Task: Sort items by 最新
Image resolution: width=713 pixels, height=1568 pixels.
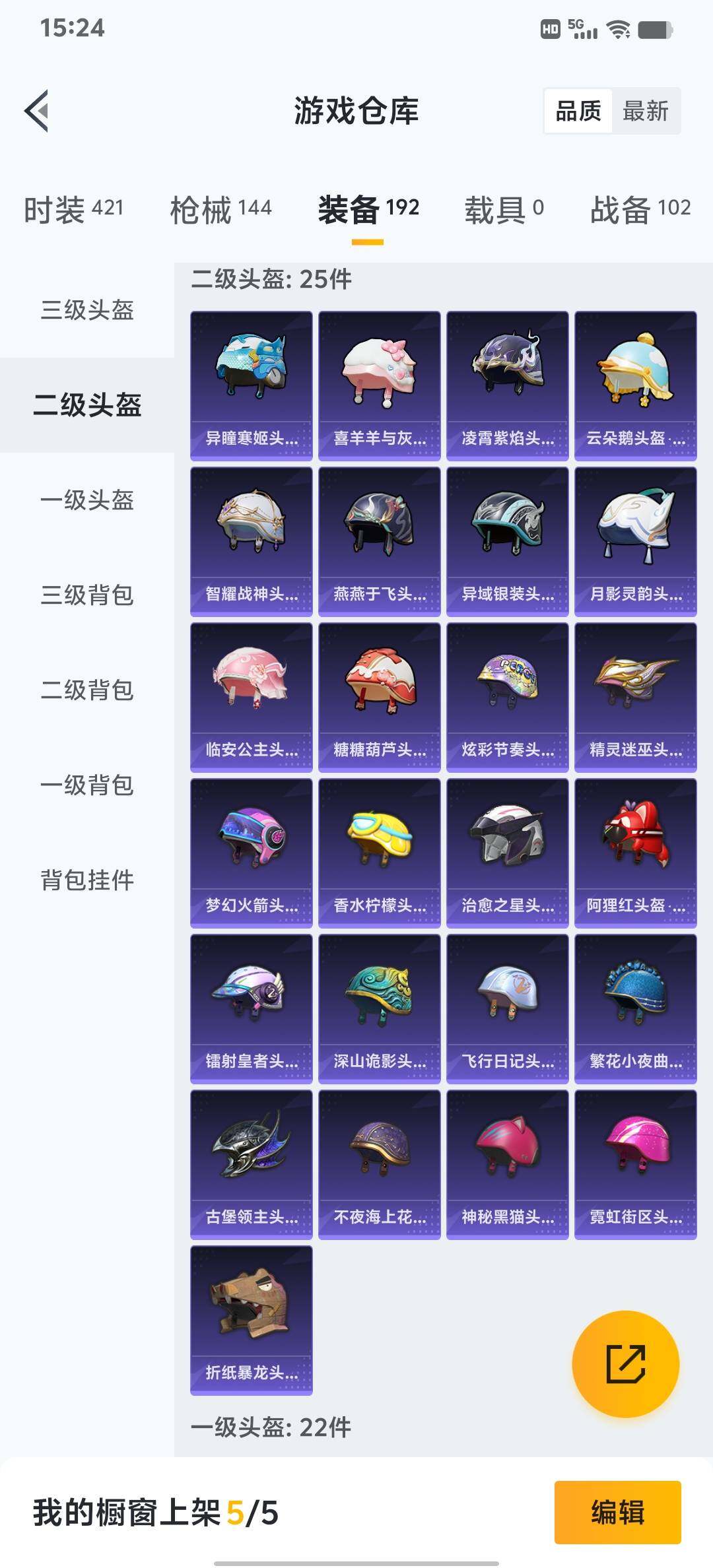Action: (x=645, y=111)
